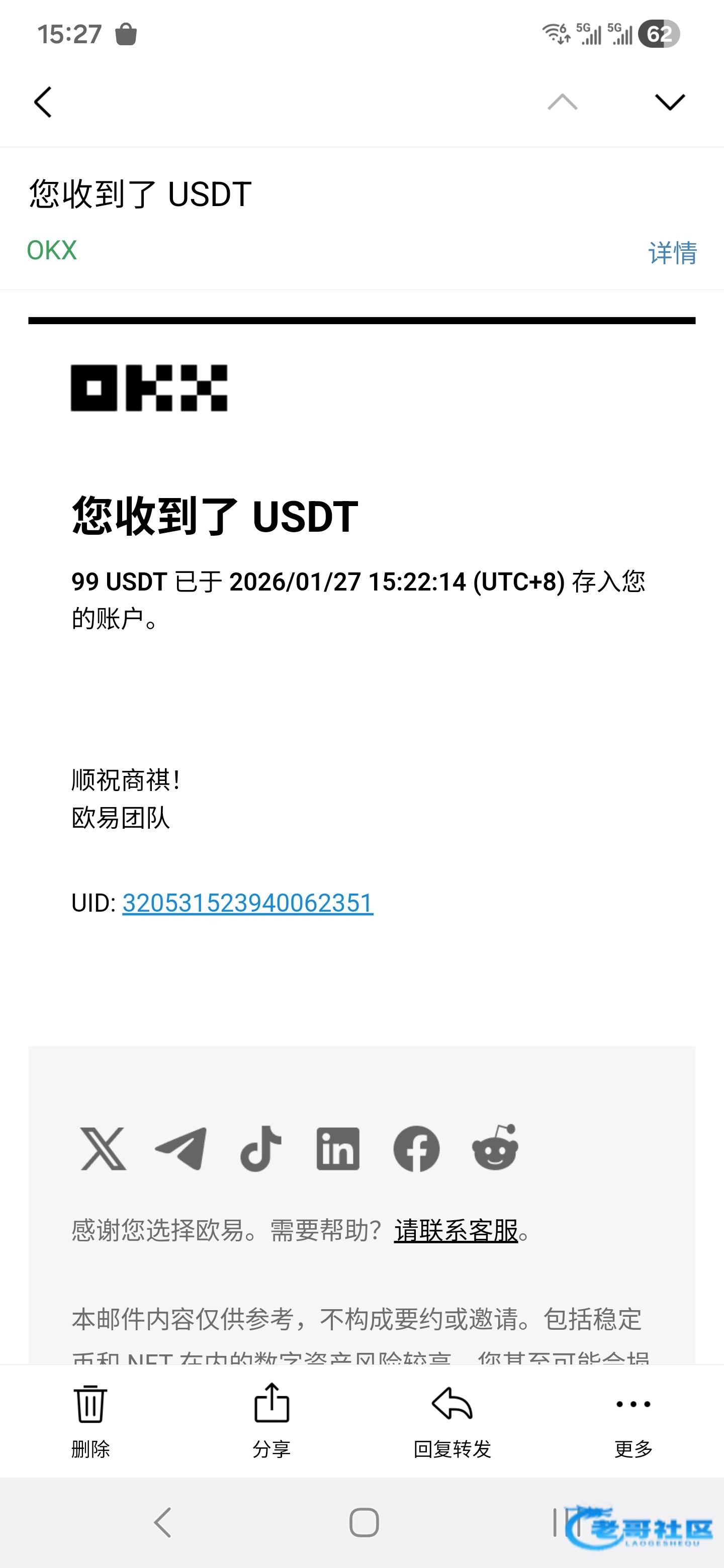The image size is (724, 1568).
Task: Open the 更多 more options menu
Action: (633, 1421)
